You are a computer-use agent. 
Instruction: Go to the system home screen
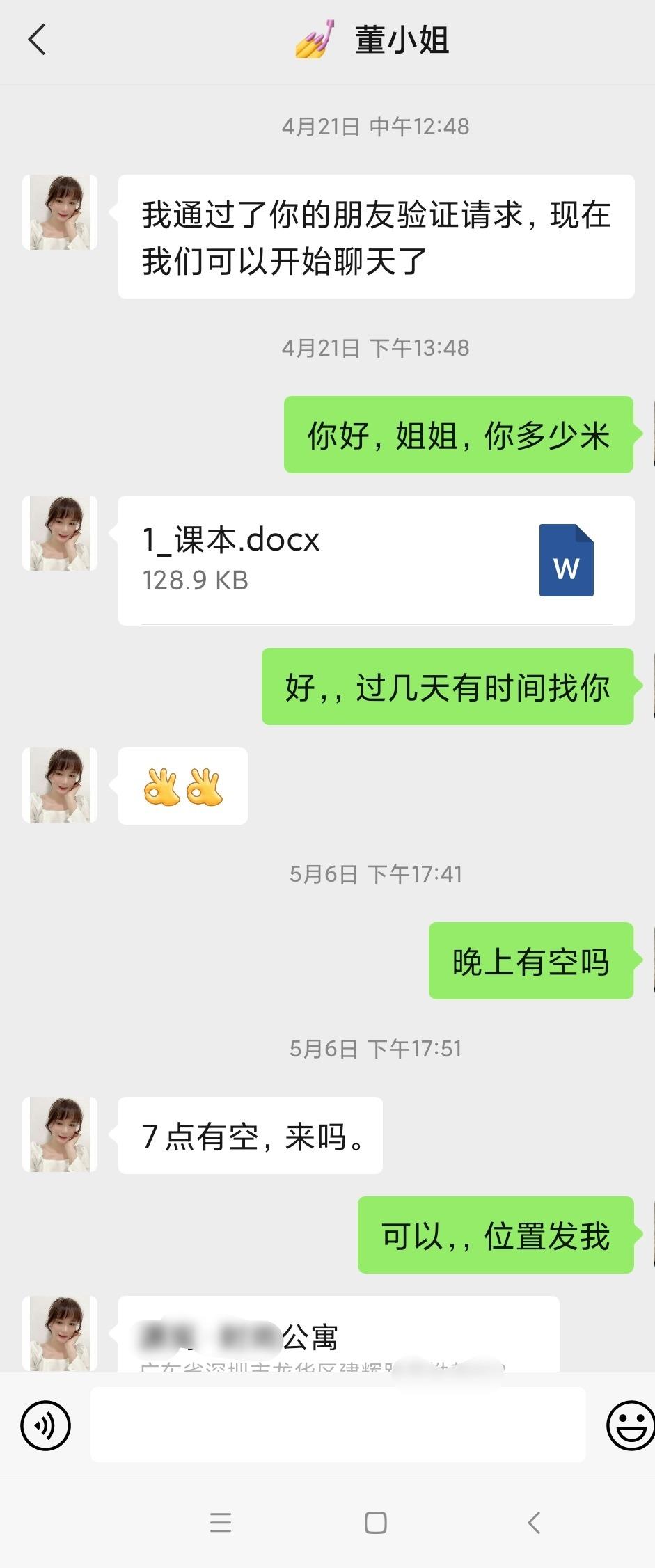pos(376,1522)
